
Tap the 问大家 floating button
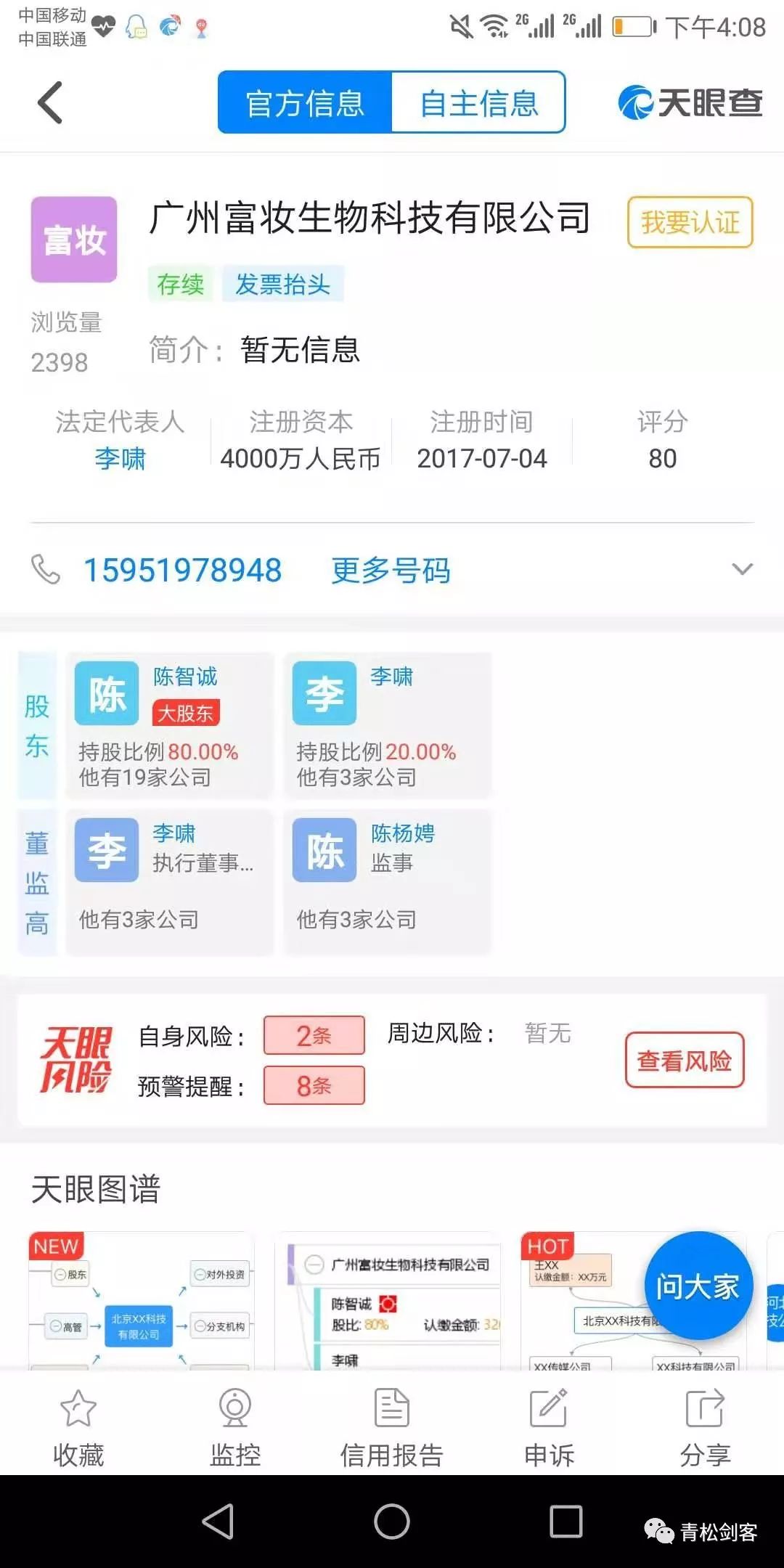[x=698, y=1286]
